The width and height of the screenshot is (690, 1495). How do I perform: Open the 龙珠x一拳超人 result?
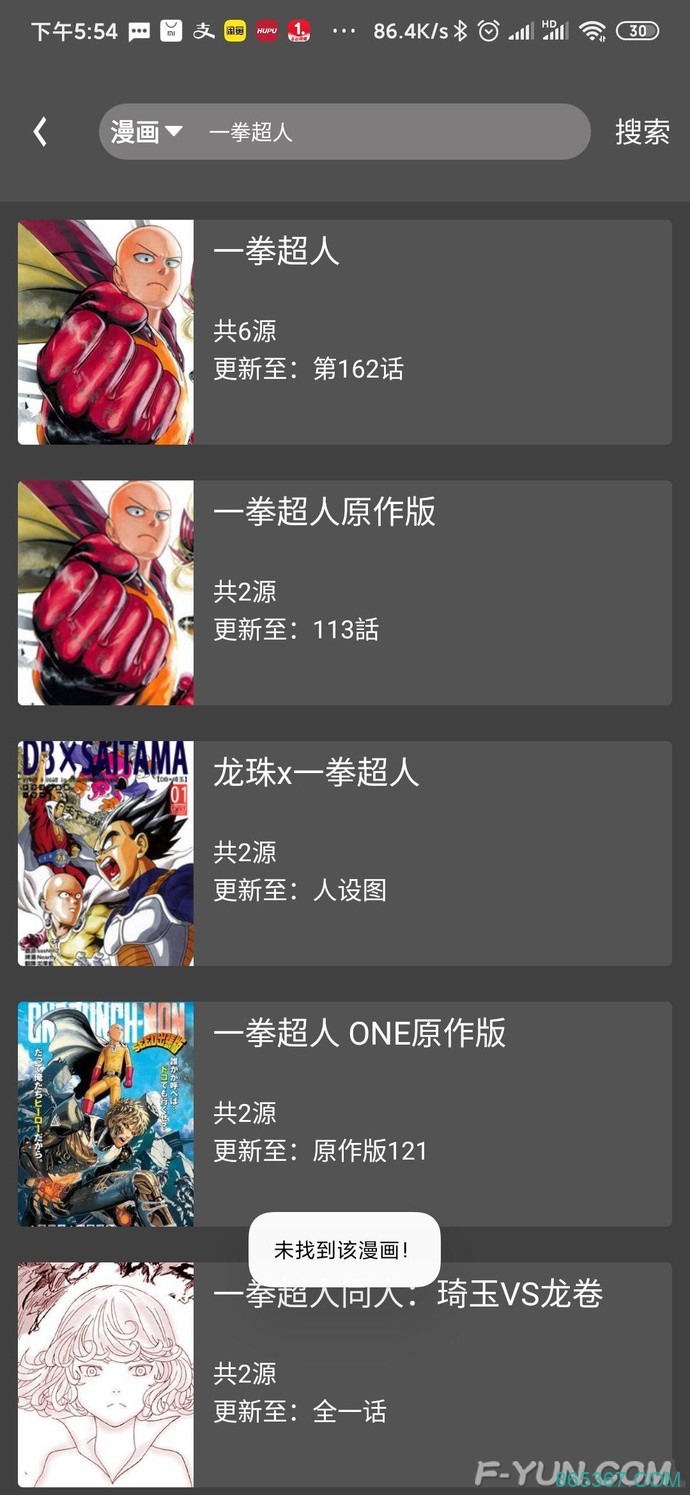(x=344, y=853)
